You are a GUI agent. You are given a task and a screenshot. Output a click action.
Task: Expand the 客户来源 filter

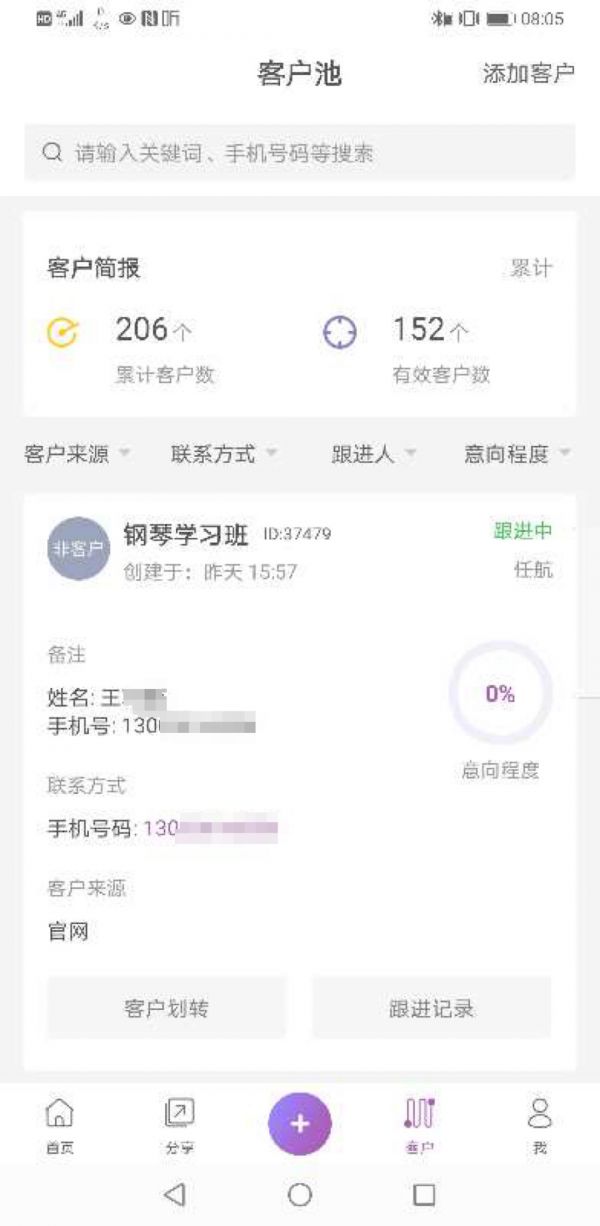pos(77,454)
